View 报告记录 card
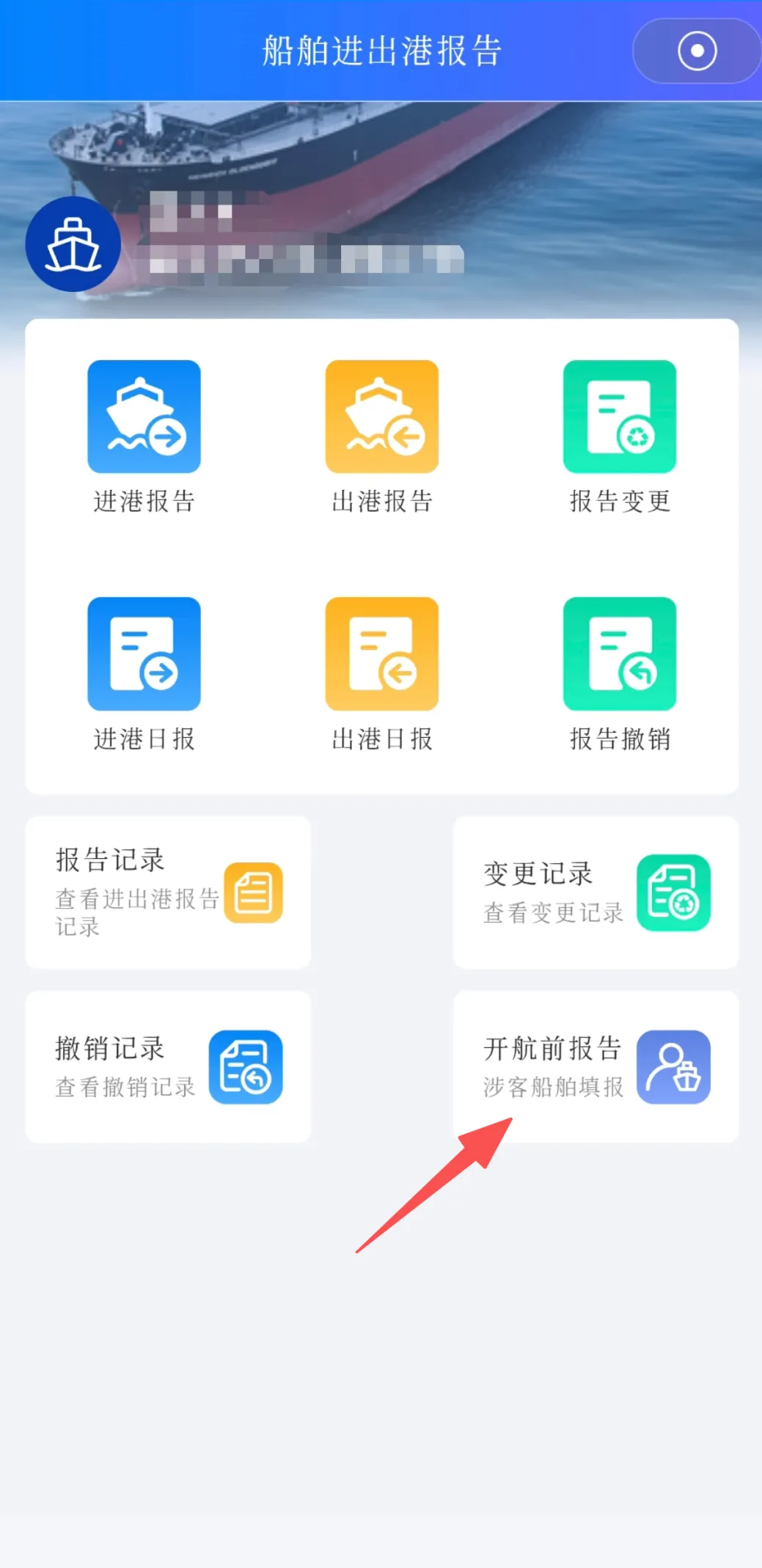 [x=168, y=892]
